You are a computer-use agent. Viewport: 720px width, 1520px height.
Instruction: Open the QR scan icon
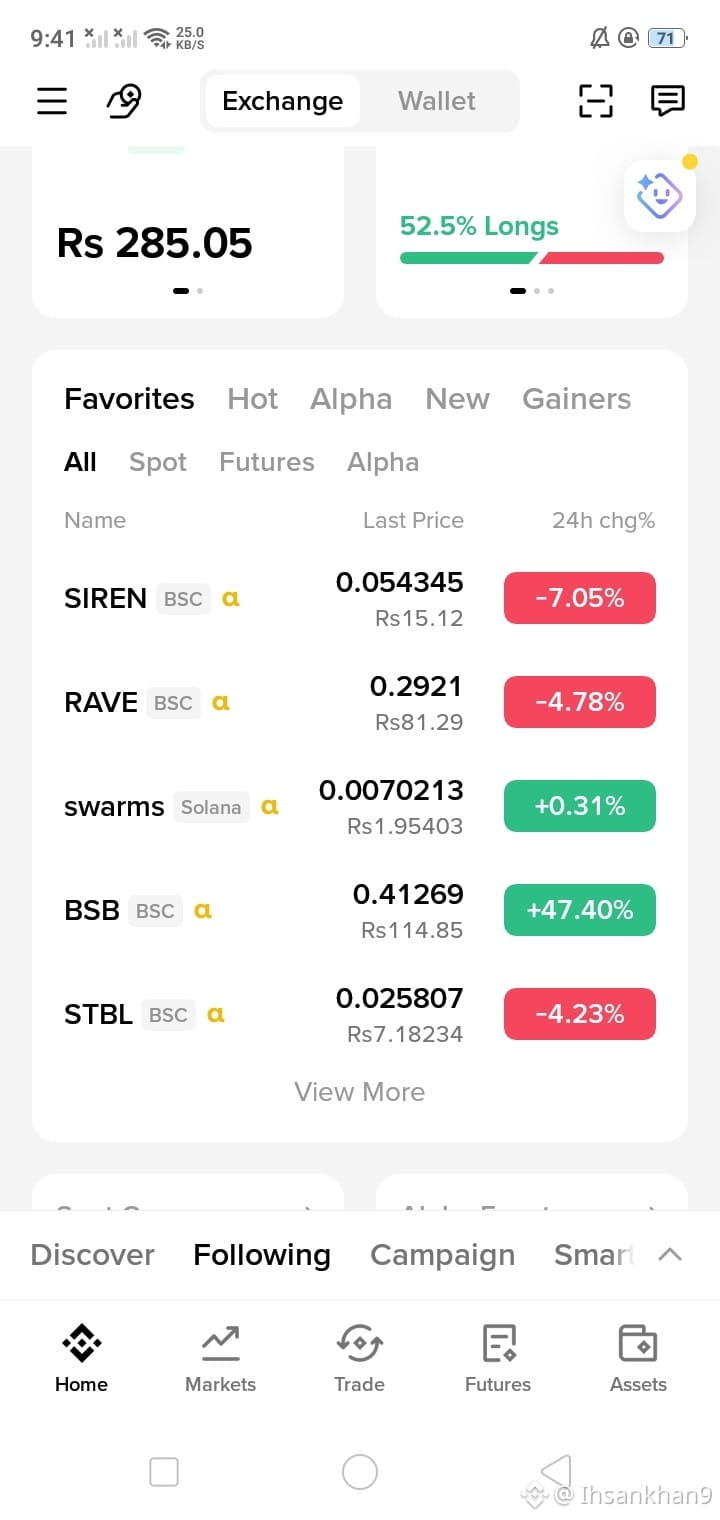coord(596,101)
